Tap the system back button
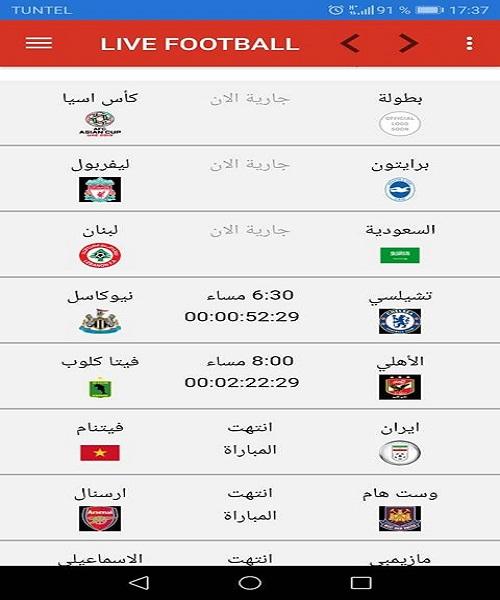 click(140, 583)
